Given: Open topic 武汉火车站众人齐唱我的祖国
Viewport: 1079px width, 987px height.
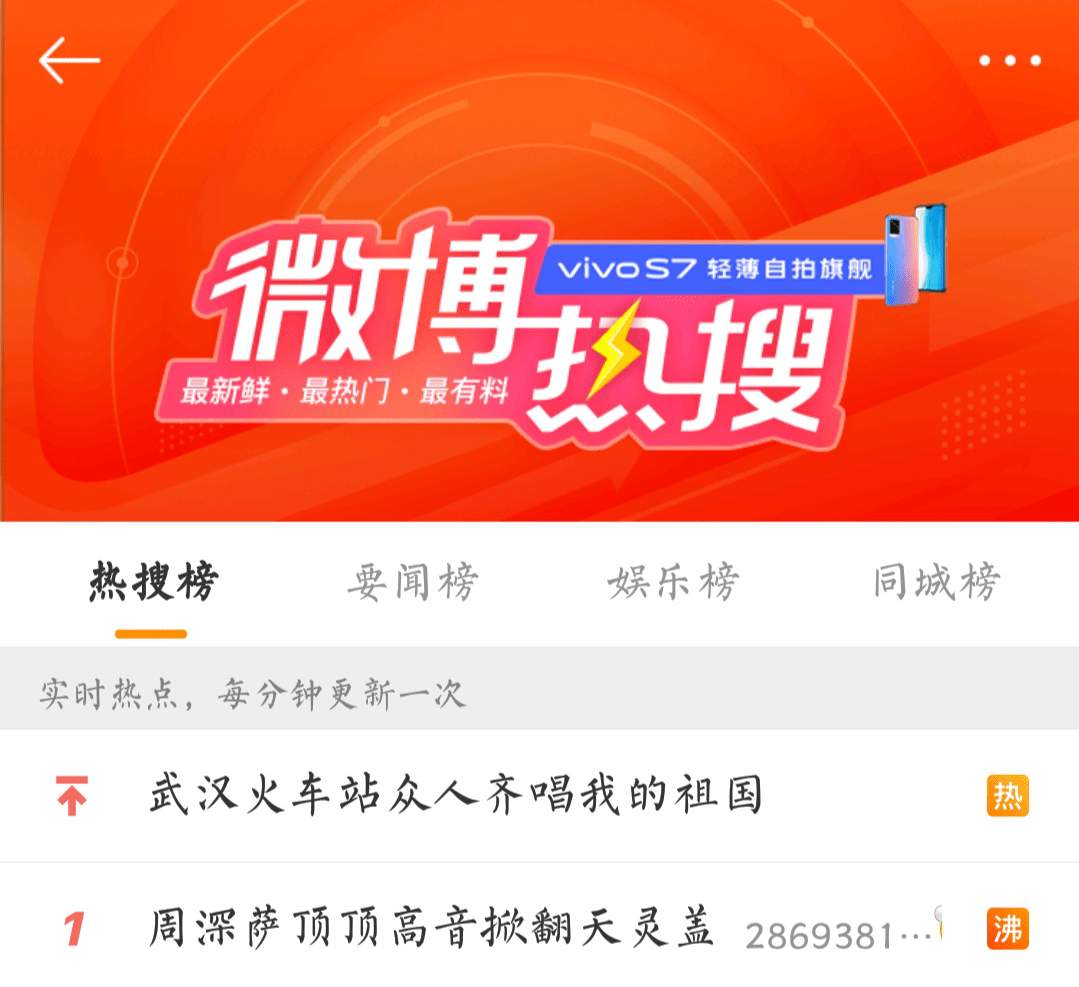Looking at the screenshot, I should coord(456,796).
